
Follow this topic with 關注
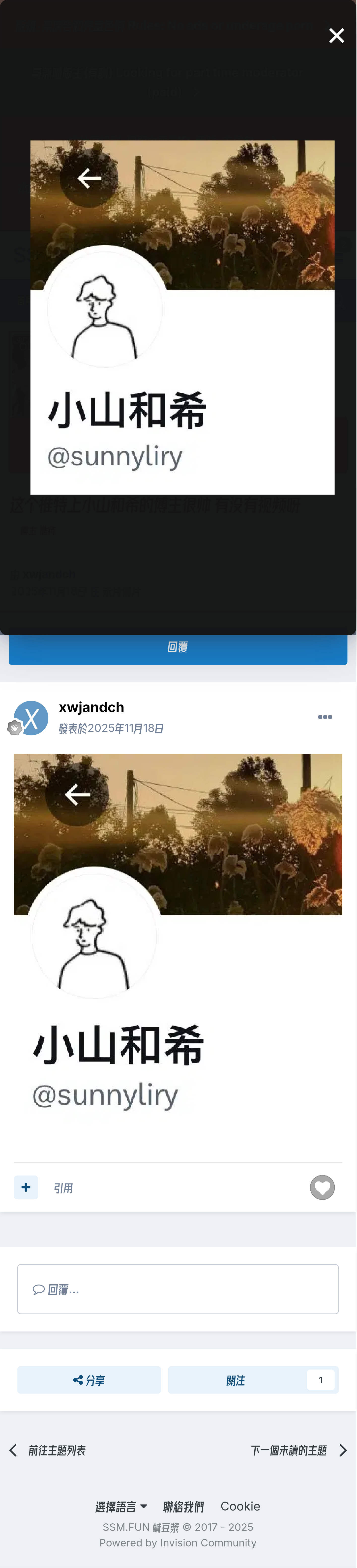coord(236,1380)
